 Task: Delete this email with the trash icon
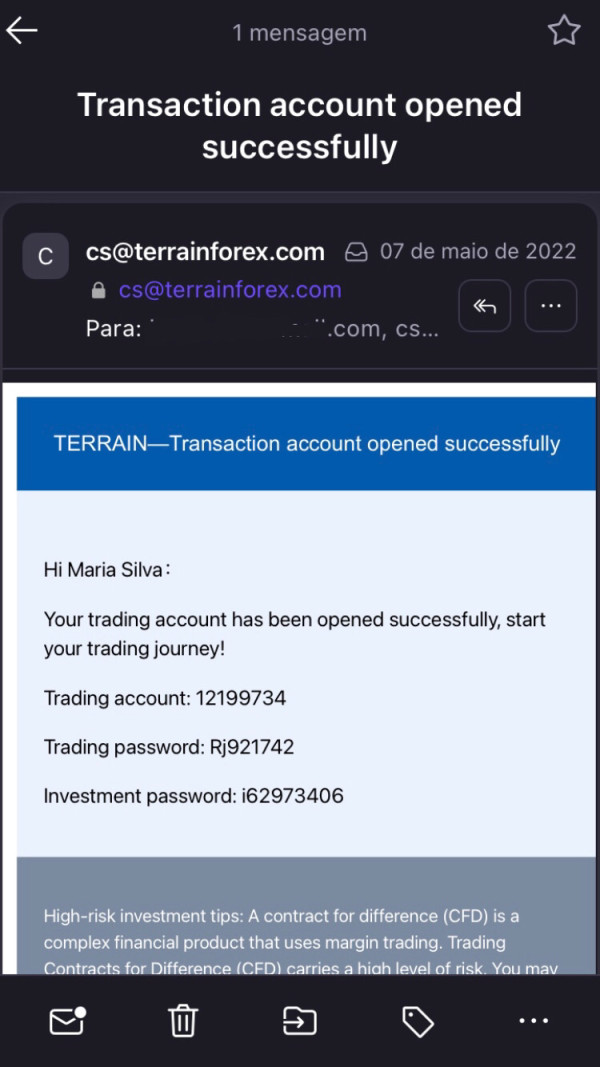point(183,1021)
